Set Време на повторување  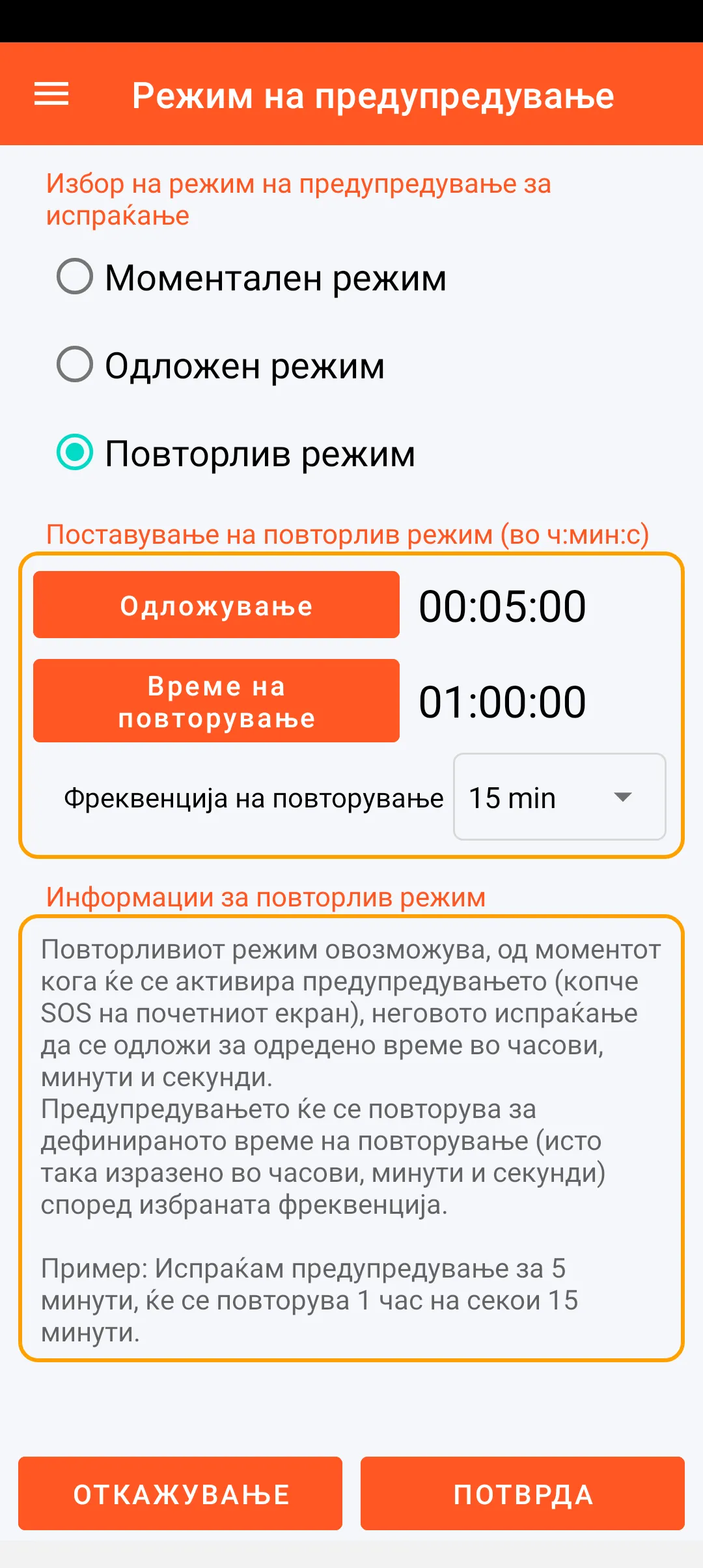[x=216, y=701]
